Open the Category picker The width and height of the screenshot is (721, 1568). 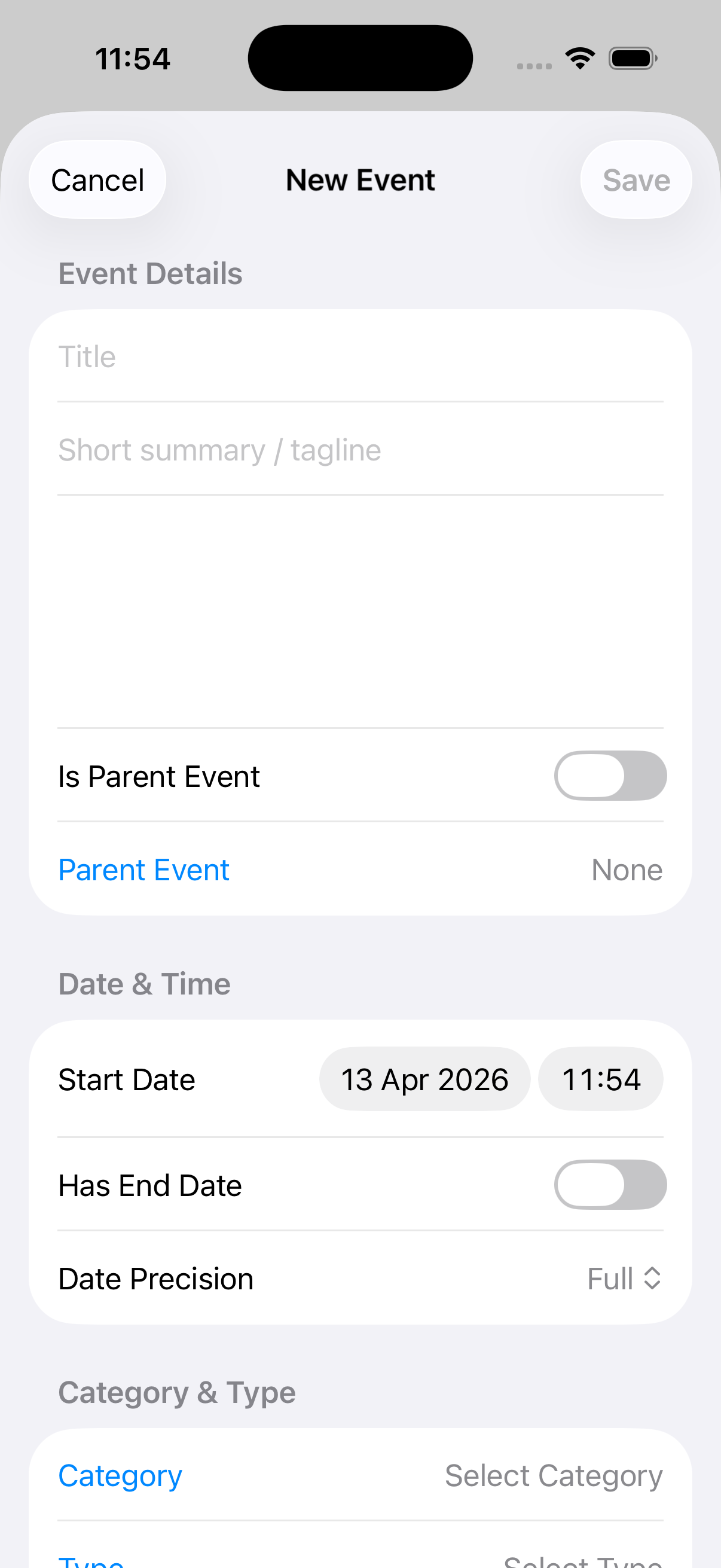tap(119, 1474)
